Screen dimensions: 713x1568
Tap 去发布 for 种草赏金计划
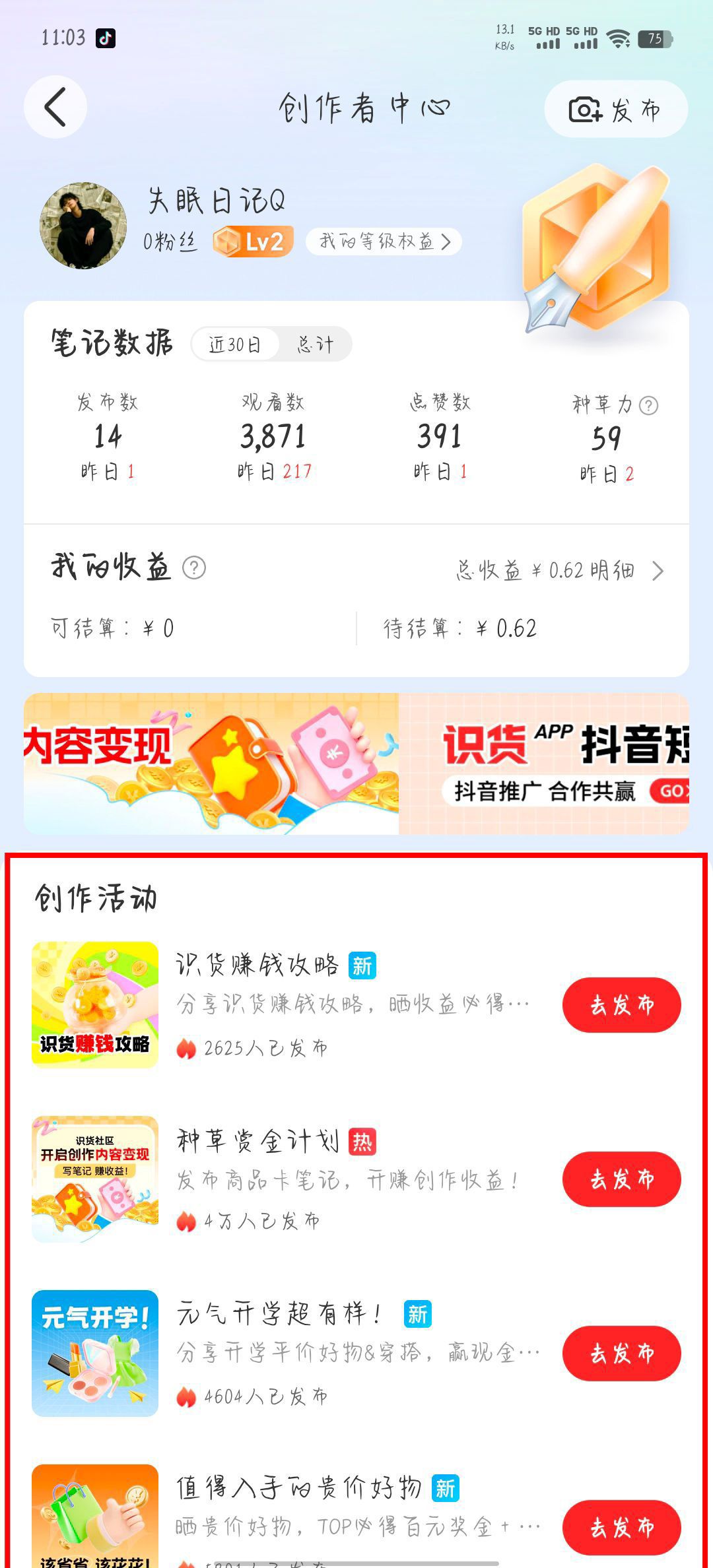pyautogui.click(x=621, y=1179)
